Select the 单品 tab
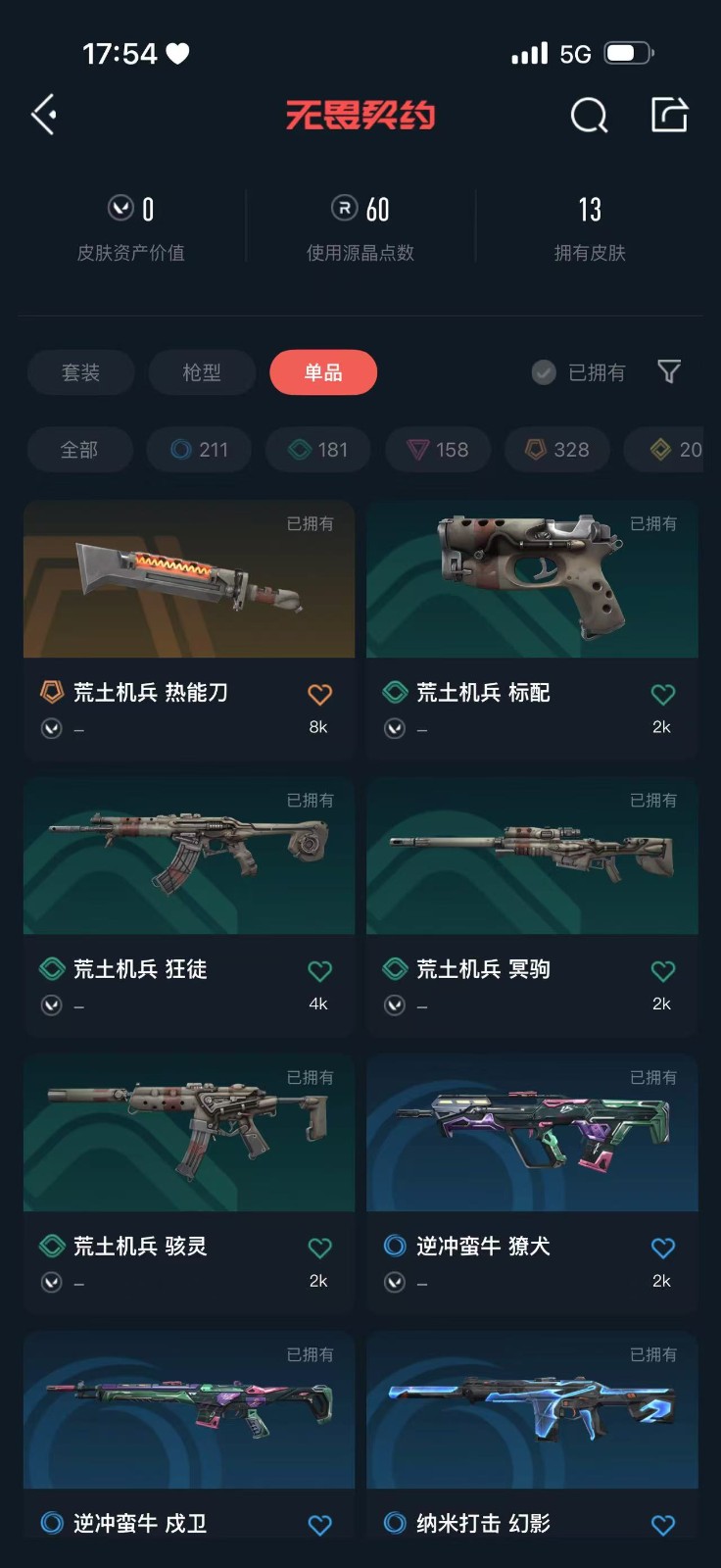The height and width of the screenshot is (1568, 721). (x=323, y=372)
